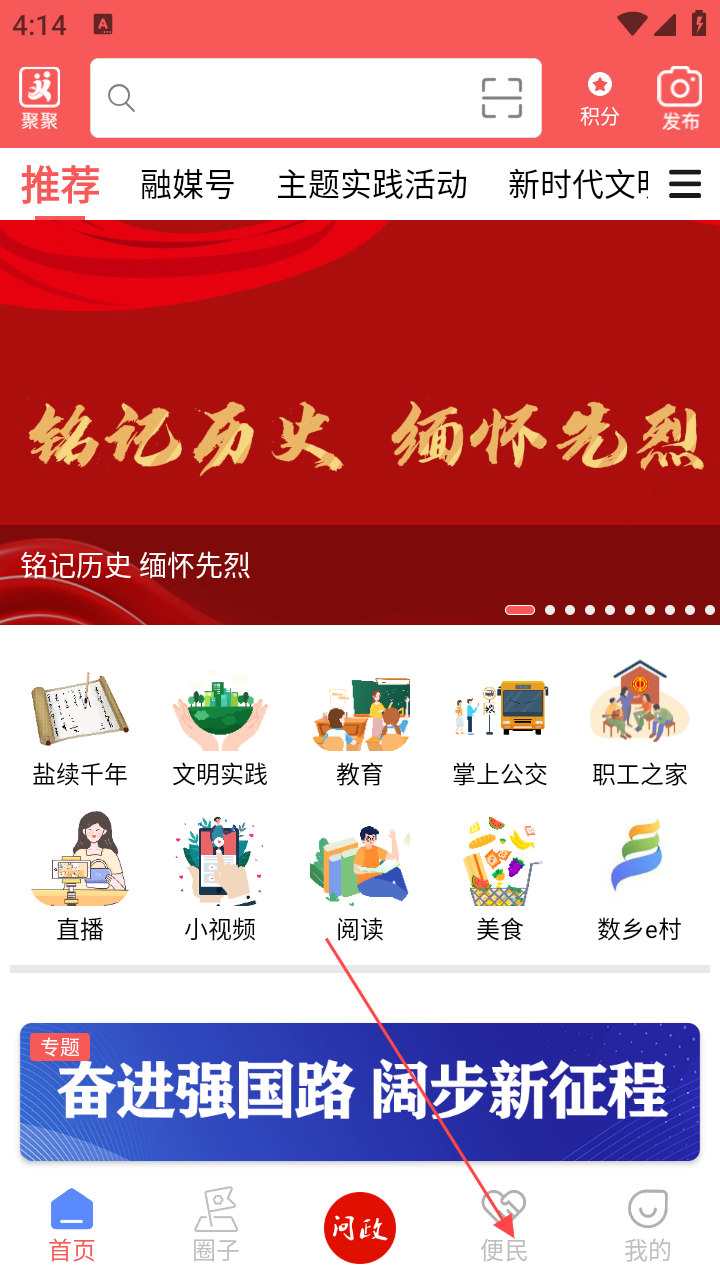Switch to the 融媒号 tab
This screenshot has height=1280, width=720.
pos(187,185)
